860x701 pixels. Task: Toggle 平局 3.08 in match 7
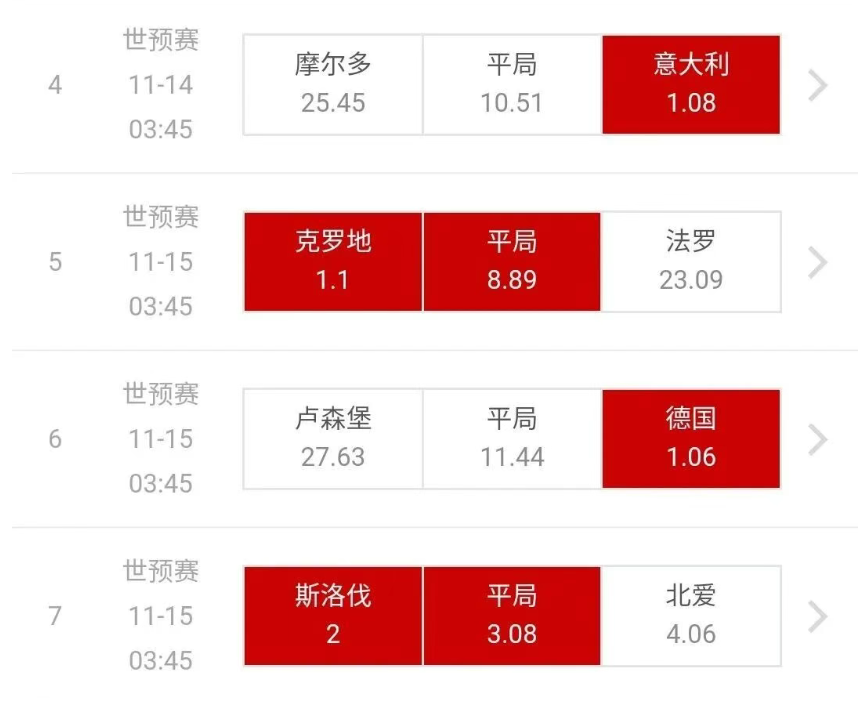[x=512, y=616]
